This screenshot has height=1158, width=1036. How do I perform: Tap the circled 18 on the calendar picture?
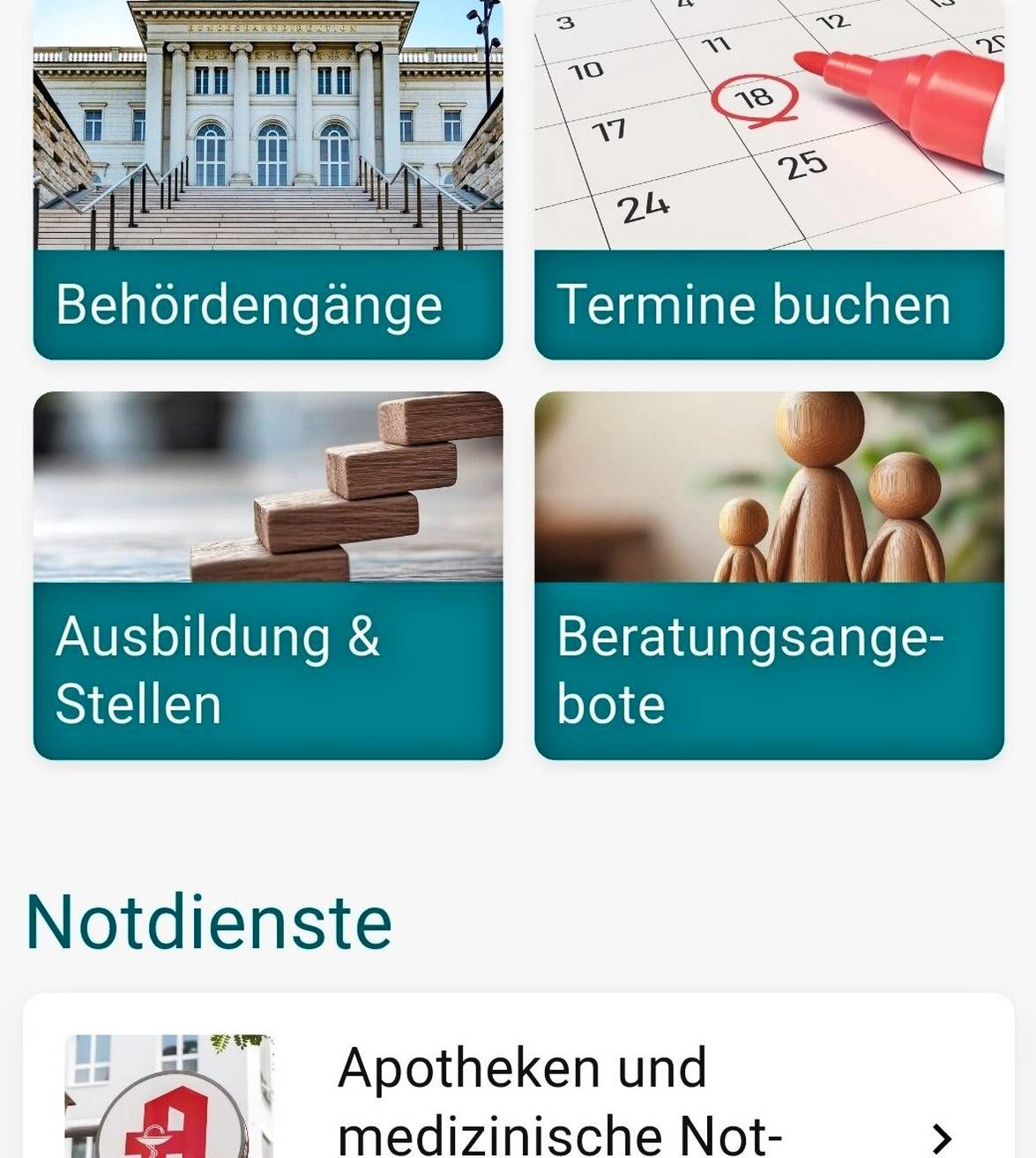click(x=757, y=99)
